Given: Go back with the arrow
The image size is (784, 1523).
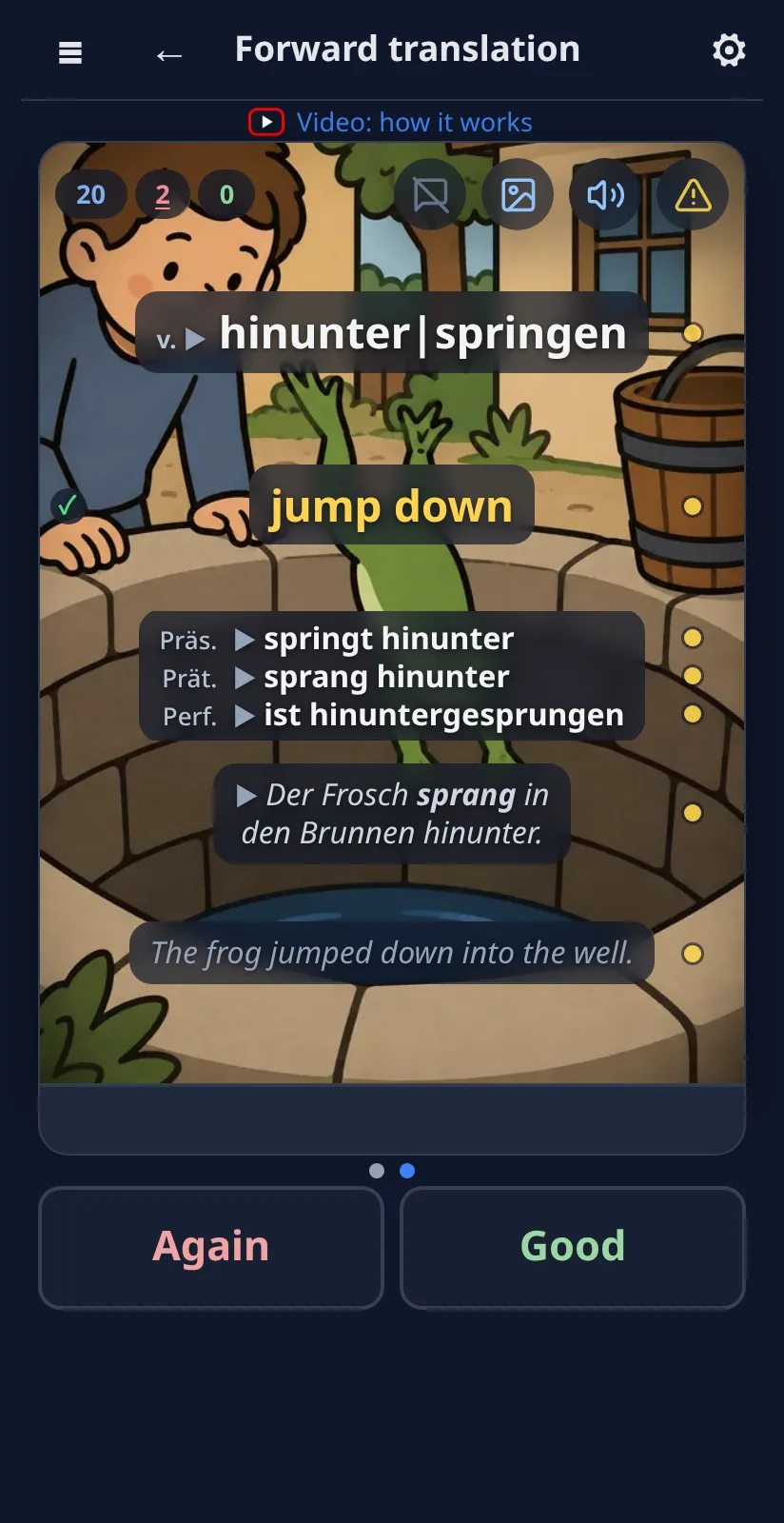Looking at the screenshot, I should [x=169, y=55].
